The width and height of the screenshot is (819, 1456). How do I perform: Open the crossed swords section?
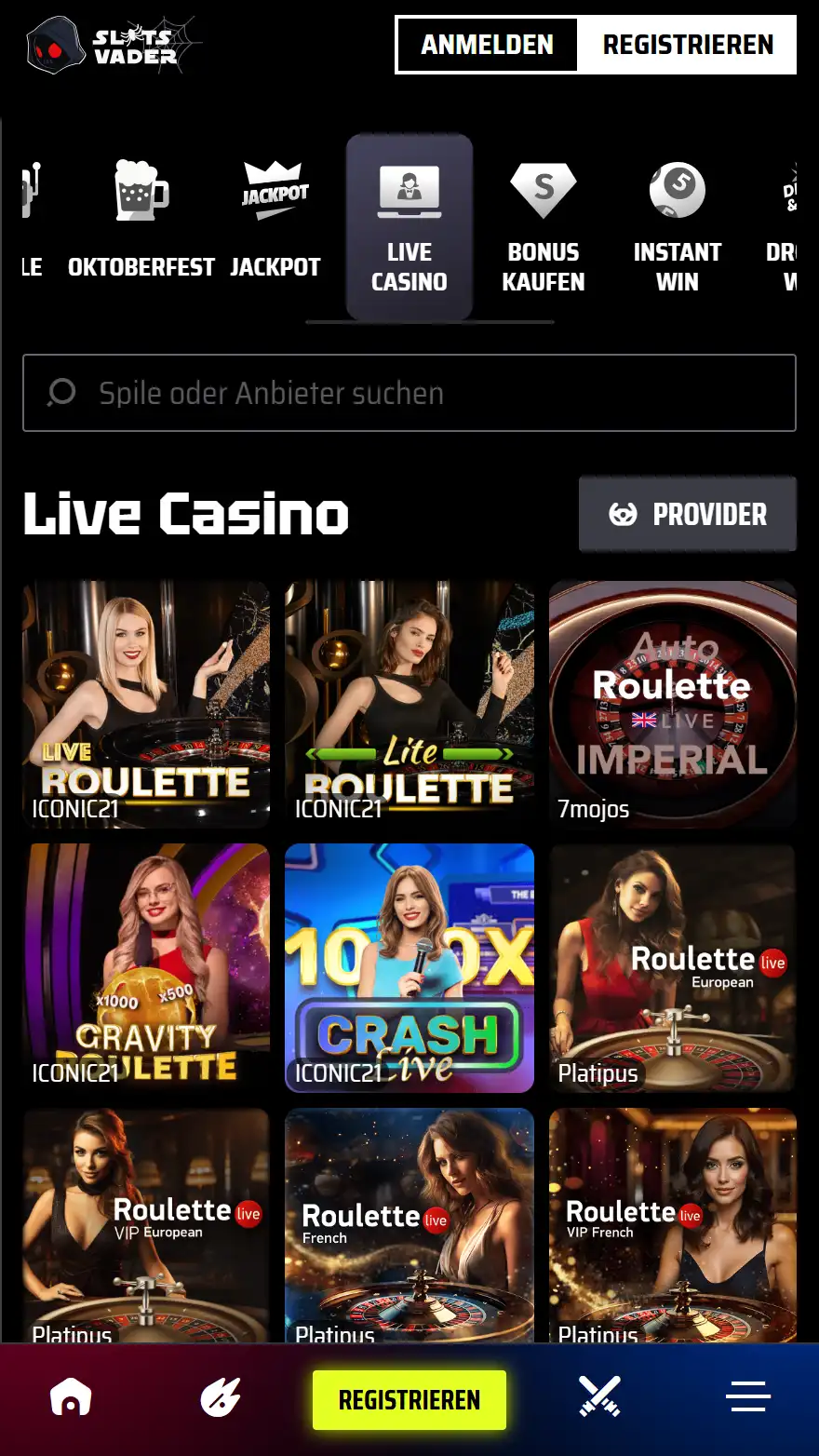599,1397
